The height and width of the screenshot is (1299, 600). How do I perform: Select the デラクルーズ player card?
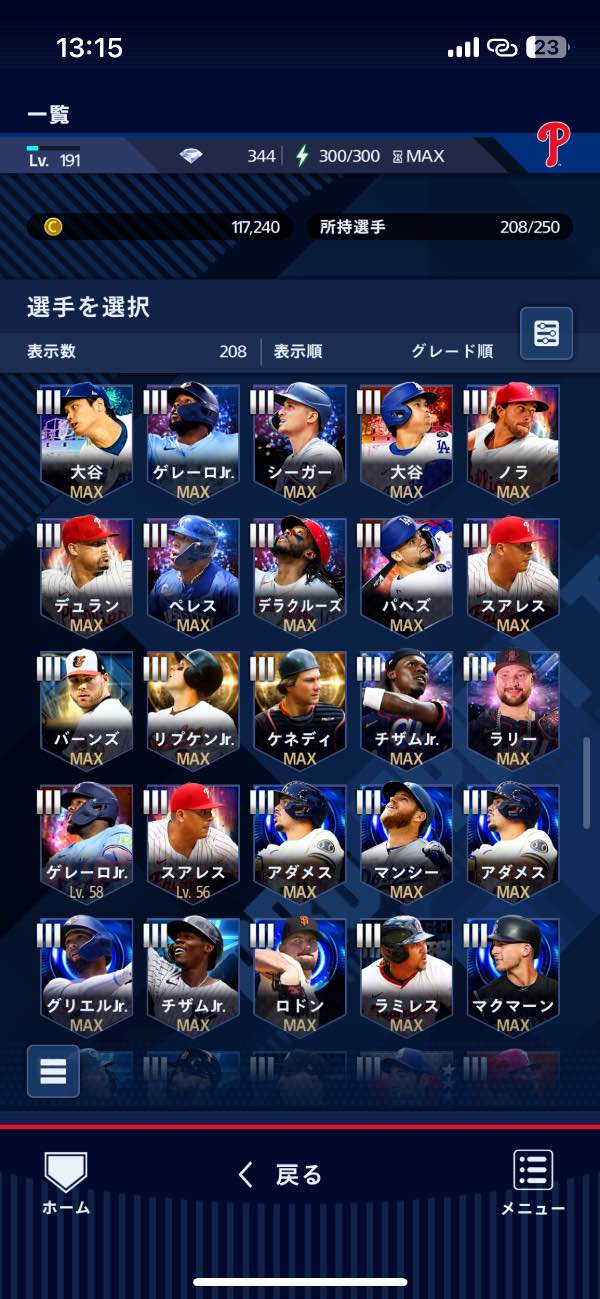pos(299,575)
